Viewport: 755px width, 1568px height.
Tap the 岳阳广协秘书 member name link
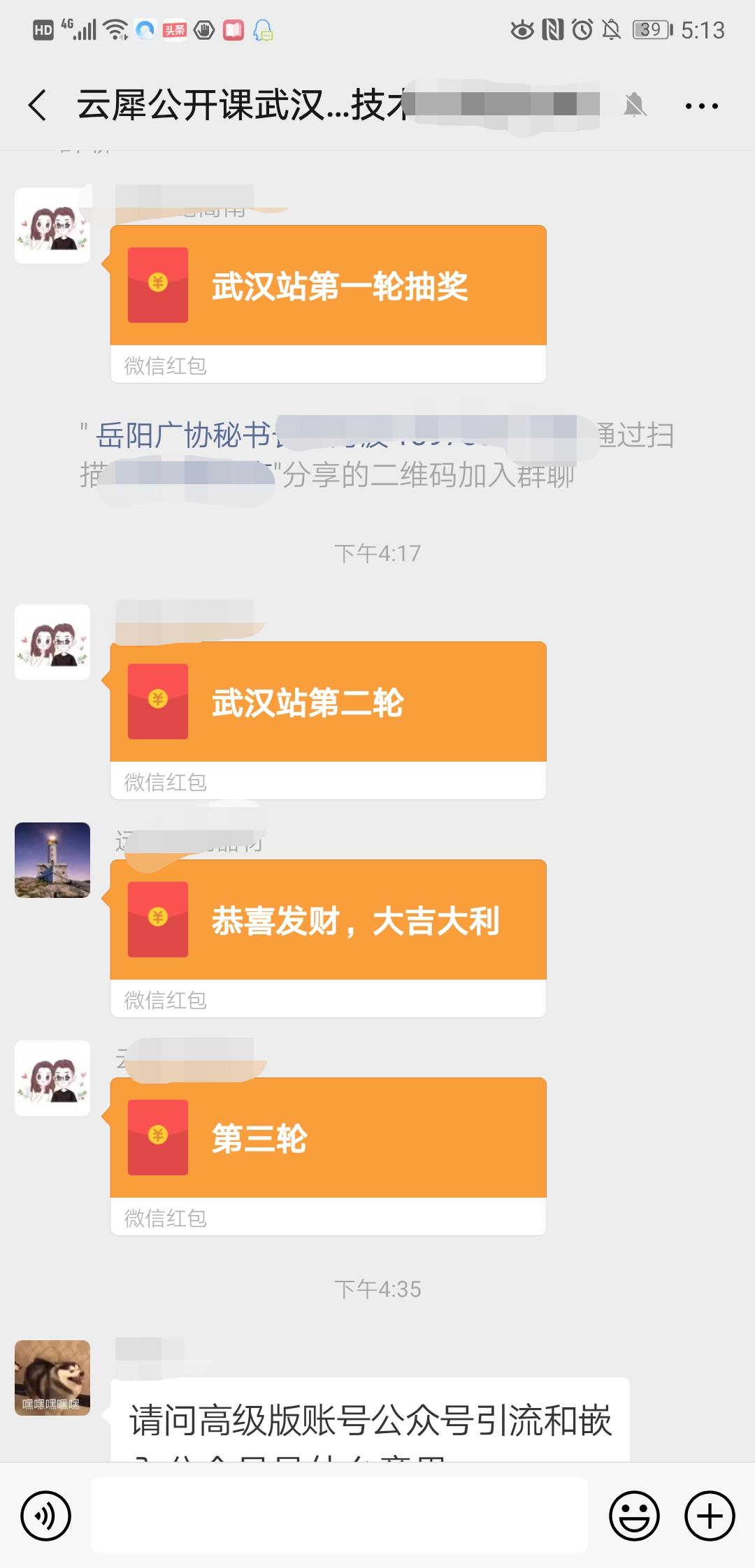(183, 435)
